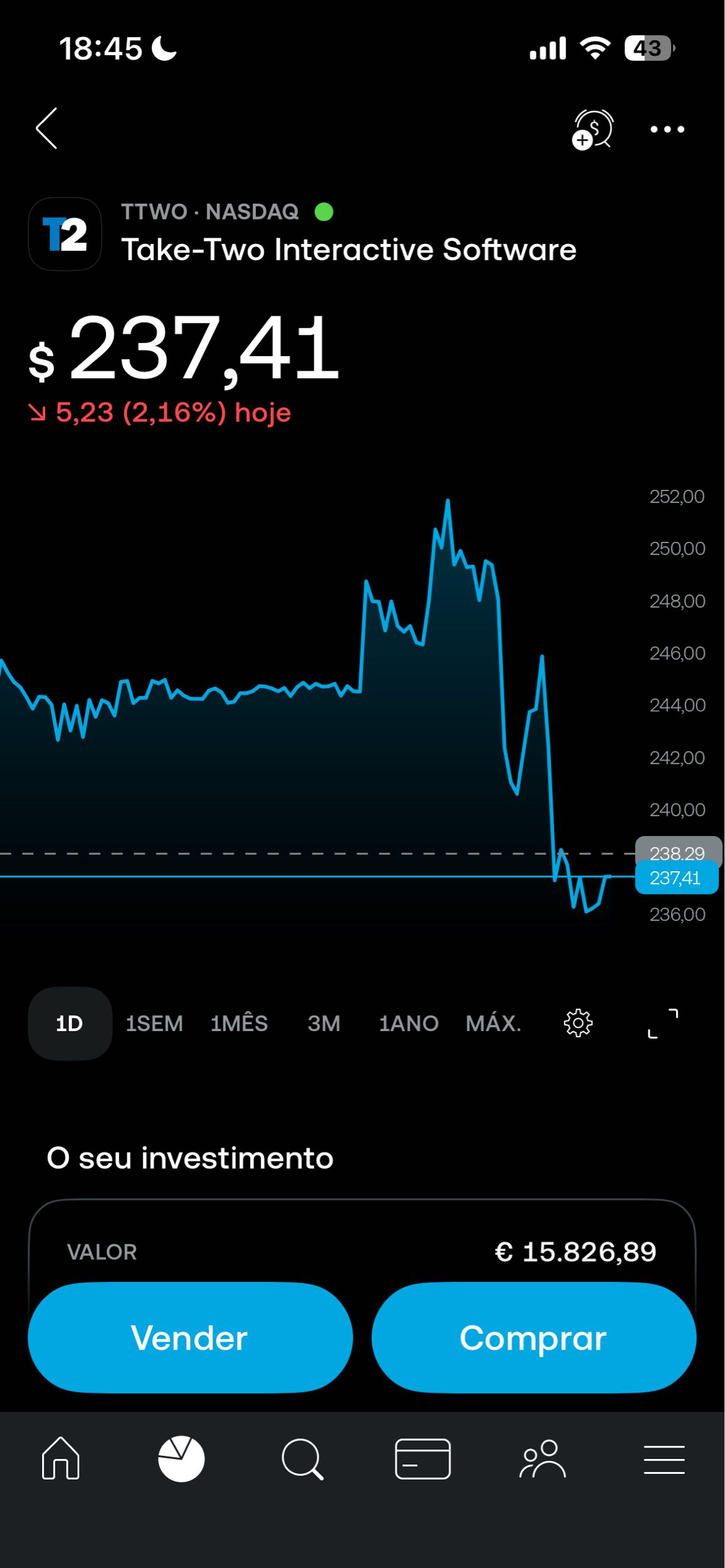
Task: Go to the home tab
Action: pos(60,1458)
